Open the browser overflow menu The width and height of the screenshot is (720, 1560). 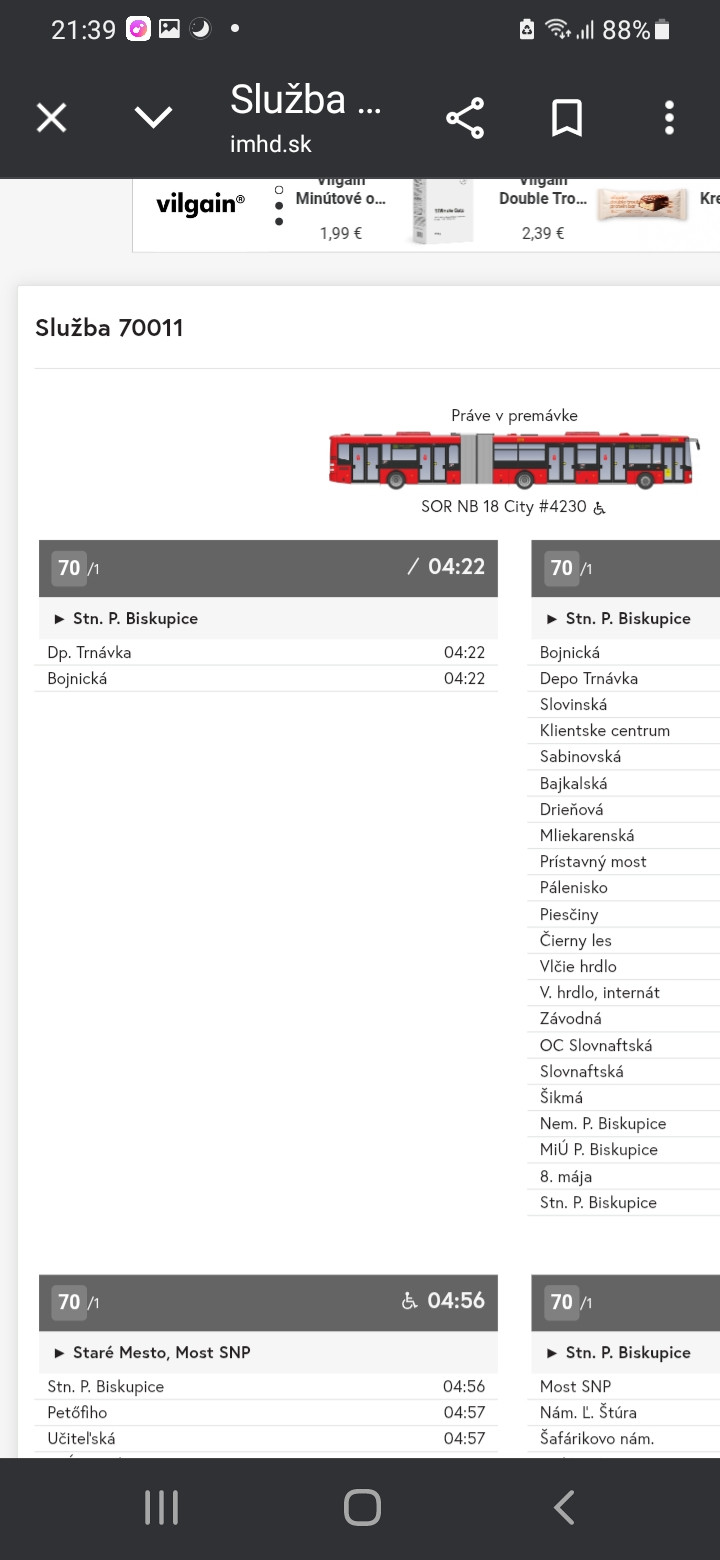[x=669, y=118]
